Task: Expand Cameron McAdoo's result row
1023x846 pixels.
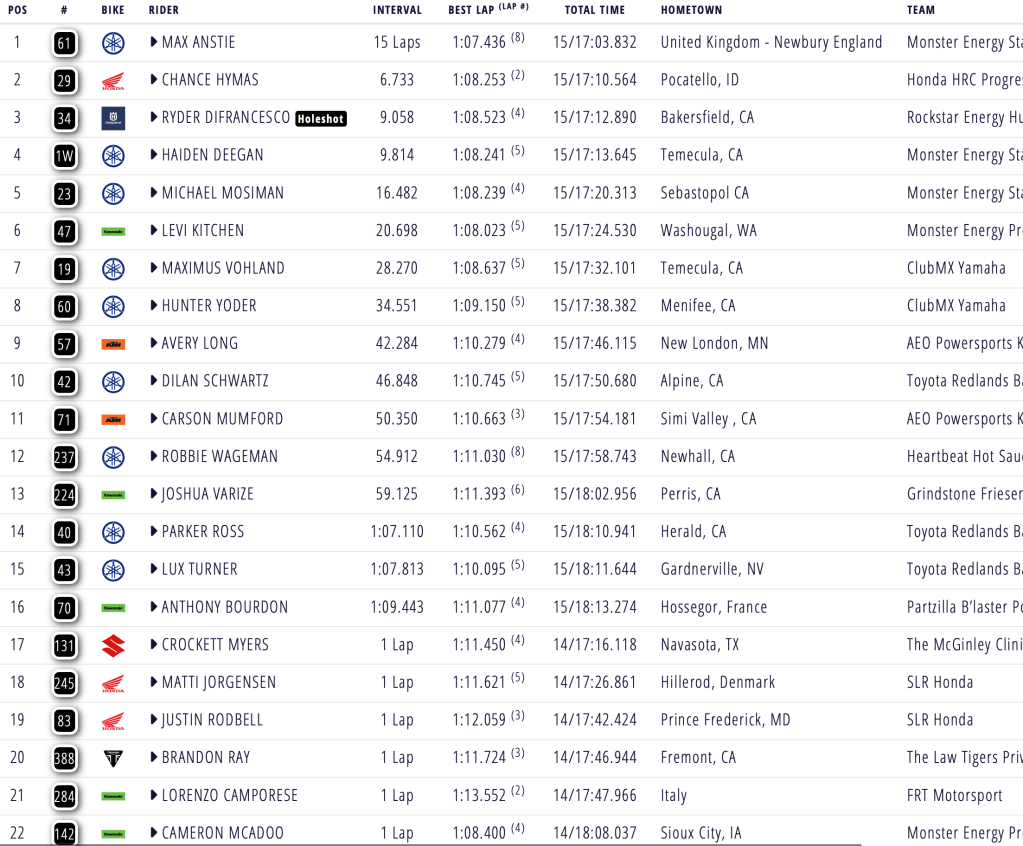Action: point(154,833)
